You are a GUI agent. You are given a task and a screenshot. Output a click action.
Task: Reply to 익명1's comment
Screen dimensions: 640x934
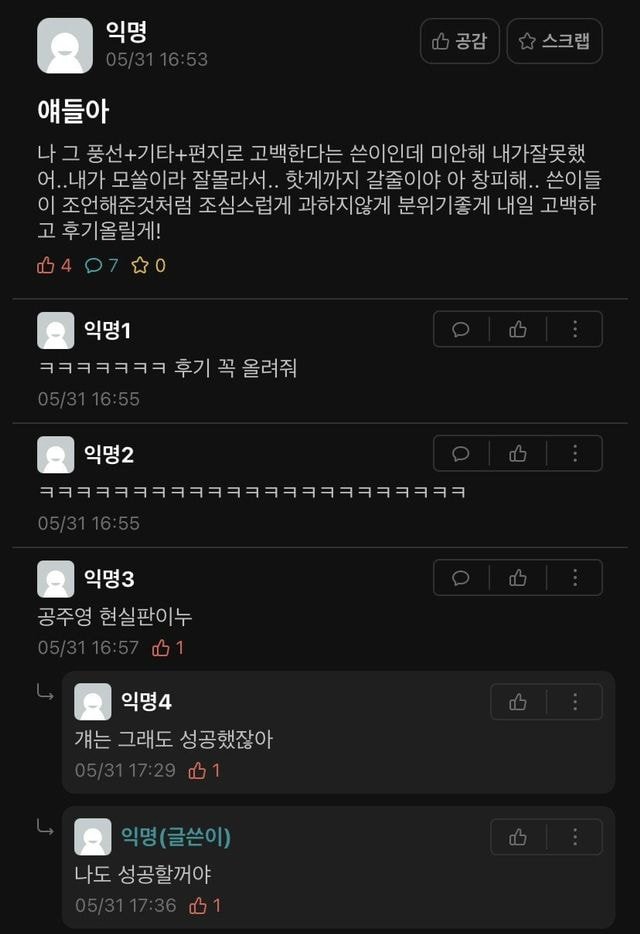click(x=461, y=329)
